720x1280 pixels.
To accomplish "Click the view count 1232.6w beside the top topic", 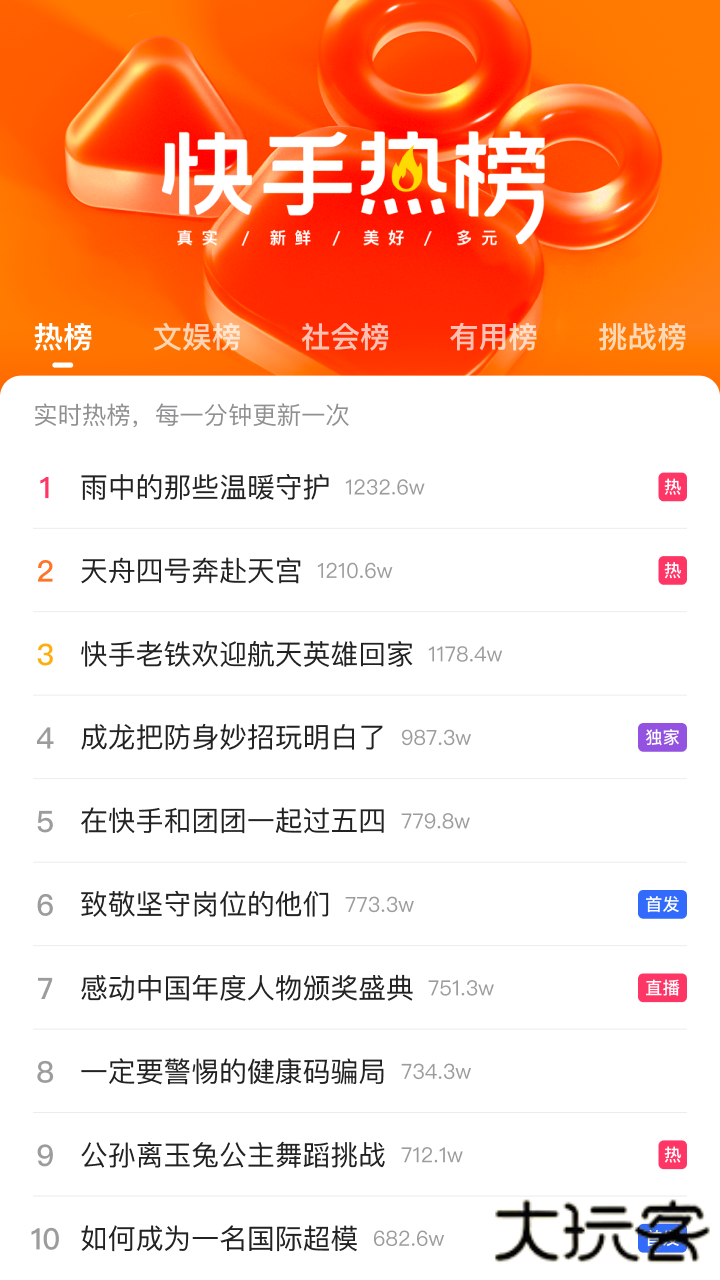I will coord(383,487).
